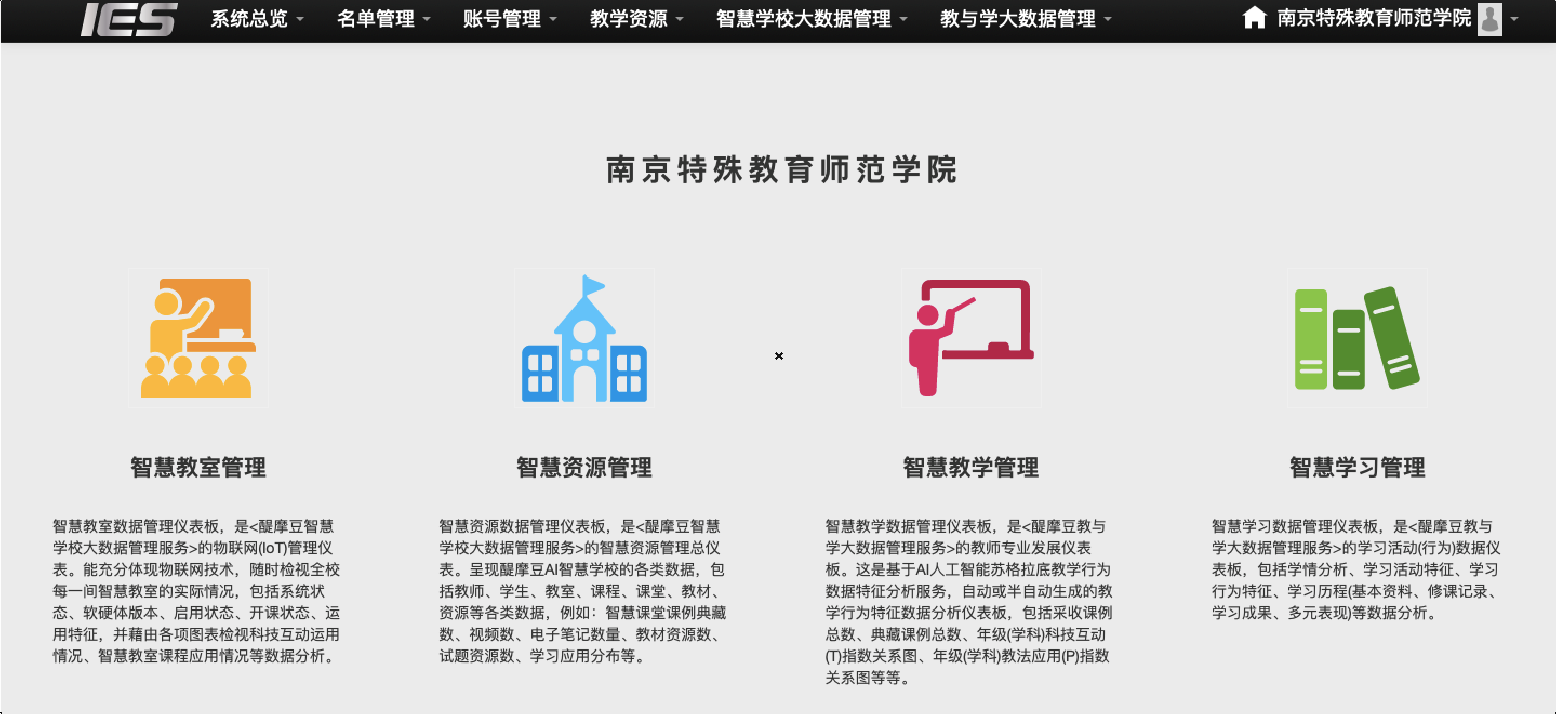Open the 账号管理 dropdown
Image resolution: width=1556 pixels, height=714 pixels.
click(x=509, y=19)
